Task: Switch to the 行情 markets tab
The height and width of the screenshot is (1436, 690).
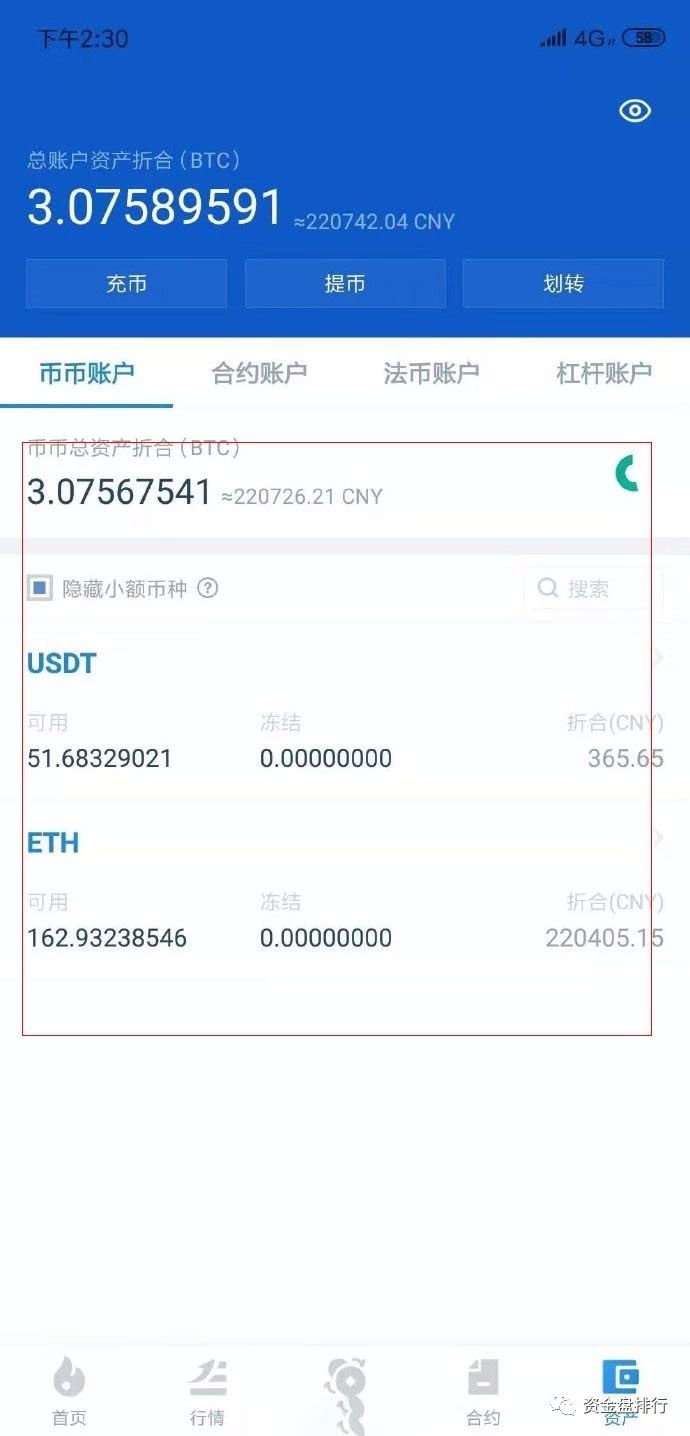Action: click(207, 1390)
